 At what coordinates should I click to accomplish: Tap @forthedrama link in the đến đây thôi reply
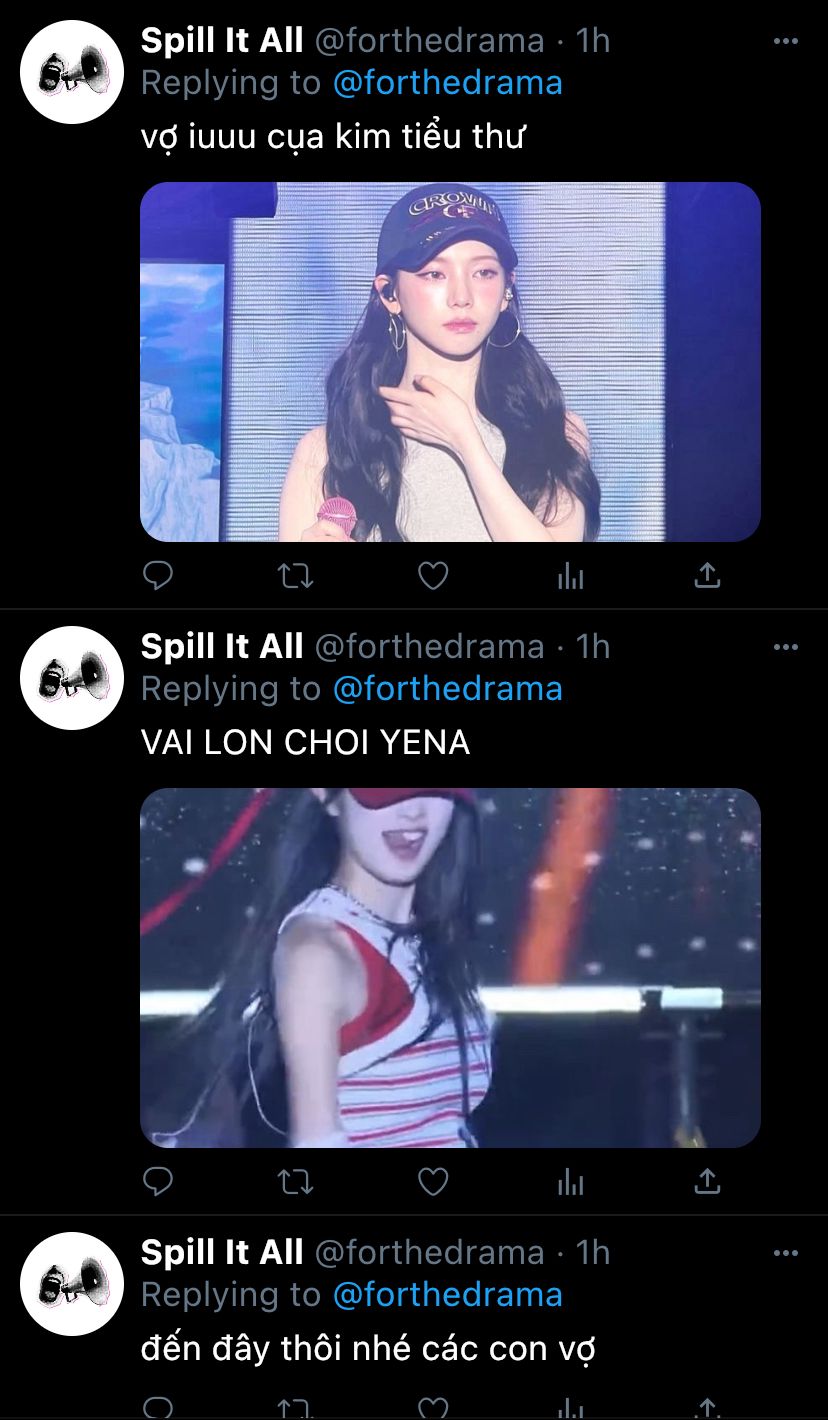click(447, 1295)
